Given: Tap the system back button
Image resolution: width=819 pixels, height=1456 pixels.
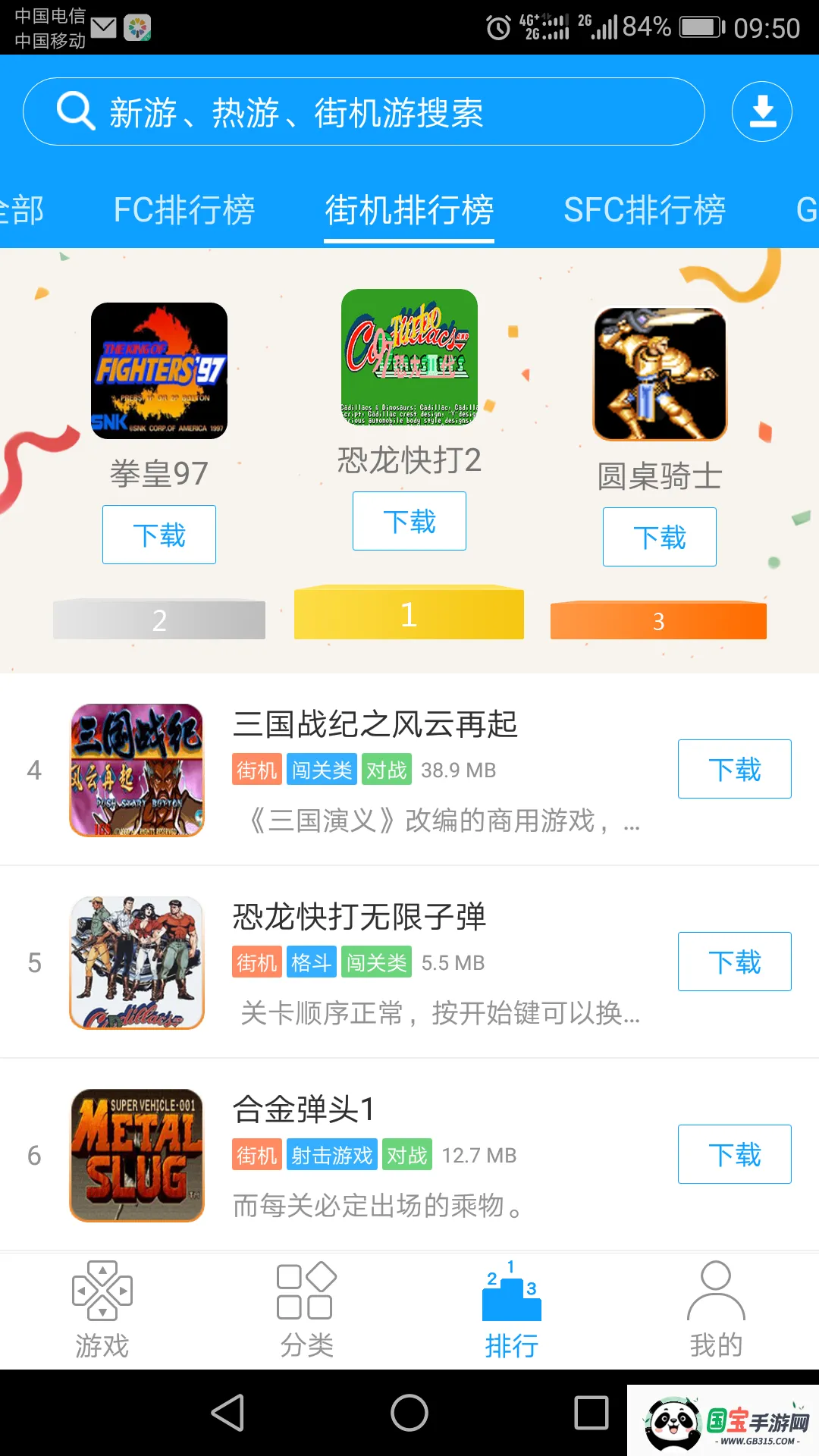Looking at the screenshot, I should coord(227,1413).
